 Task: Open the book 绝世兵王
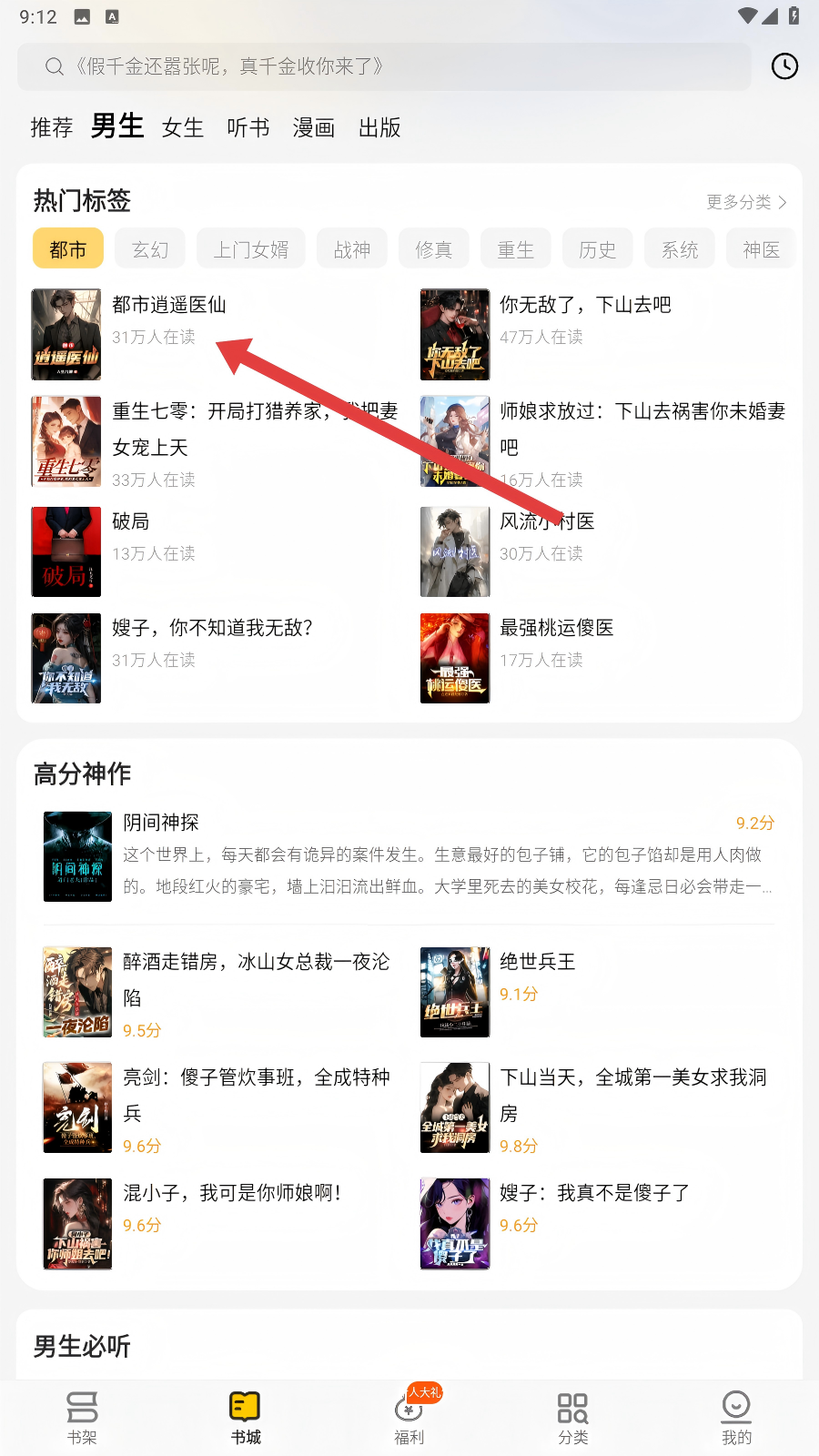tap(537, 963)
